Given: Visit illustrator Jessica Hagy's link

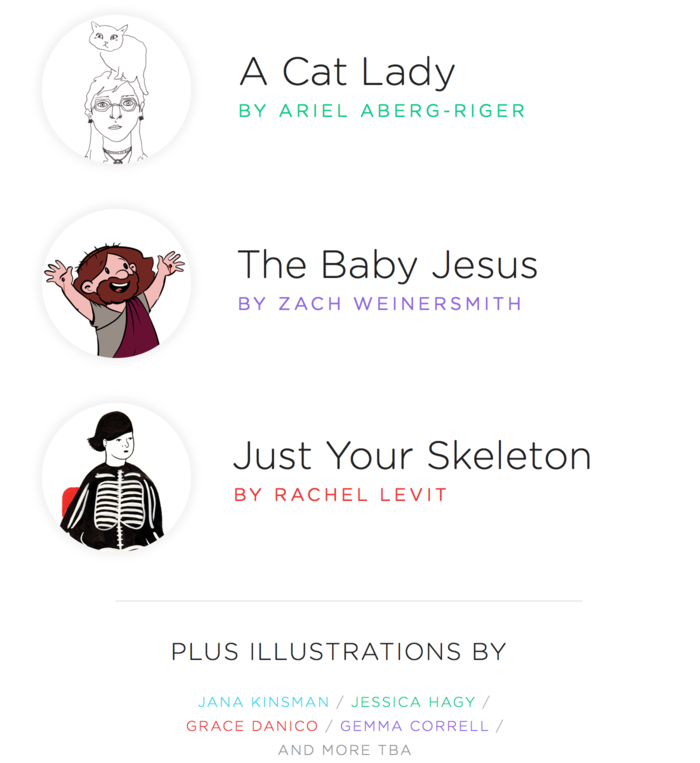Looking at the screenshot, I should 413,702.
